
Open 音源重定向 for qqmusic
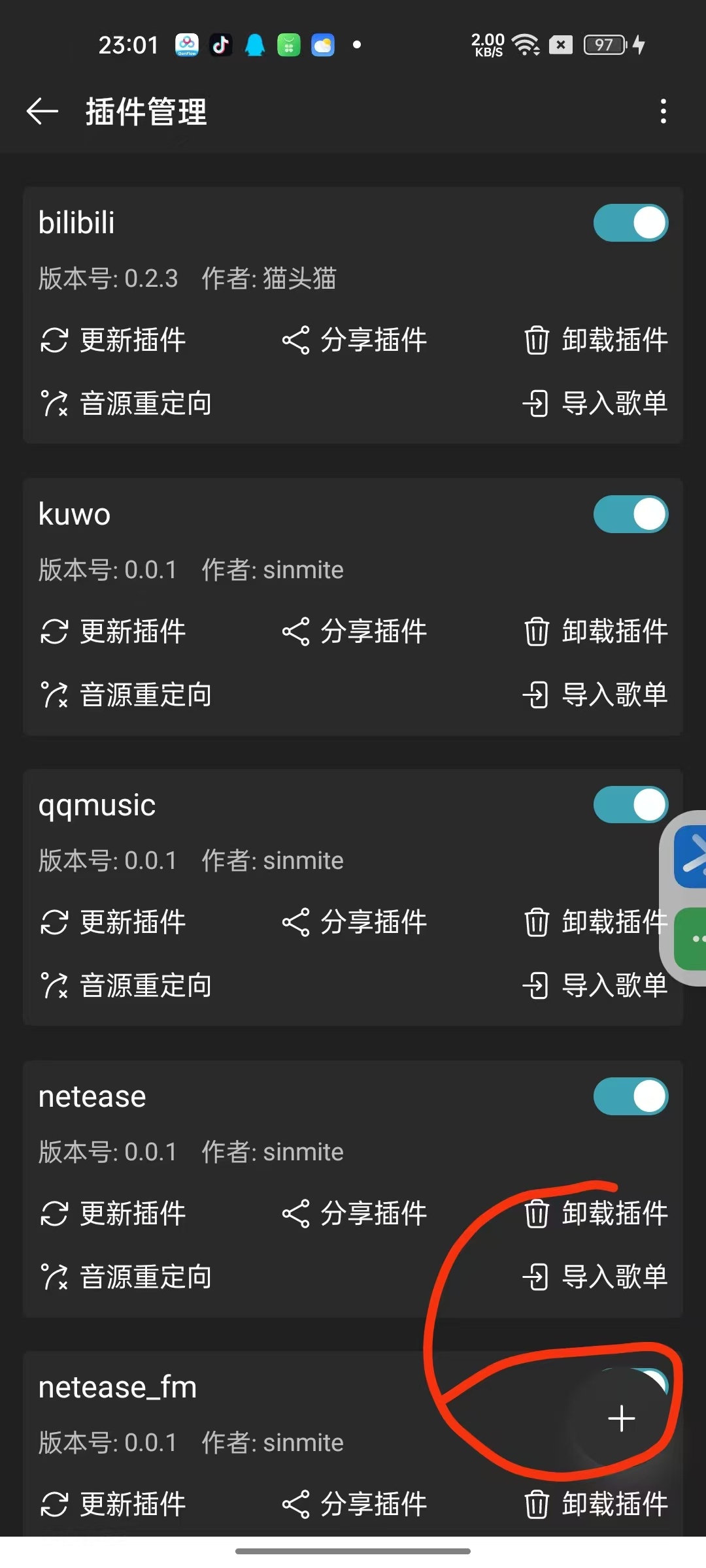click(126, 985)
